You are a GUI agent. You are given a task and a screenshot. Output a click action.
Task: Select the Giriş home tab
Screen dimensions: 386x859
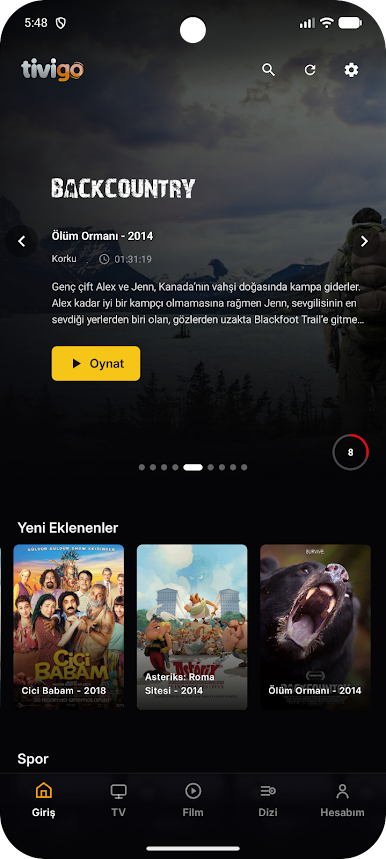coord(44,800)
